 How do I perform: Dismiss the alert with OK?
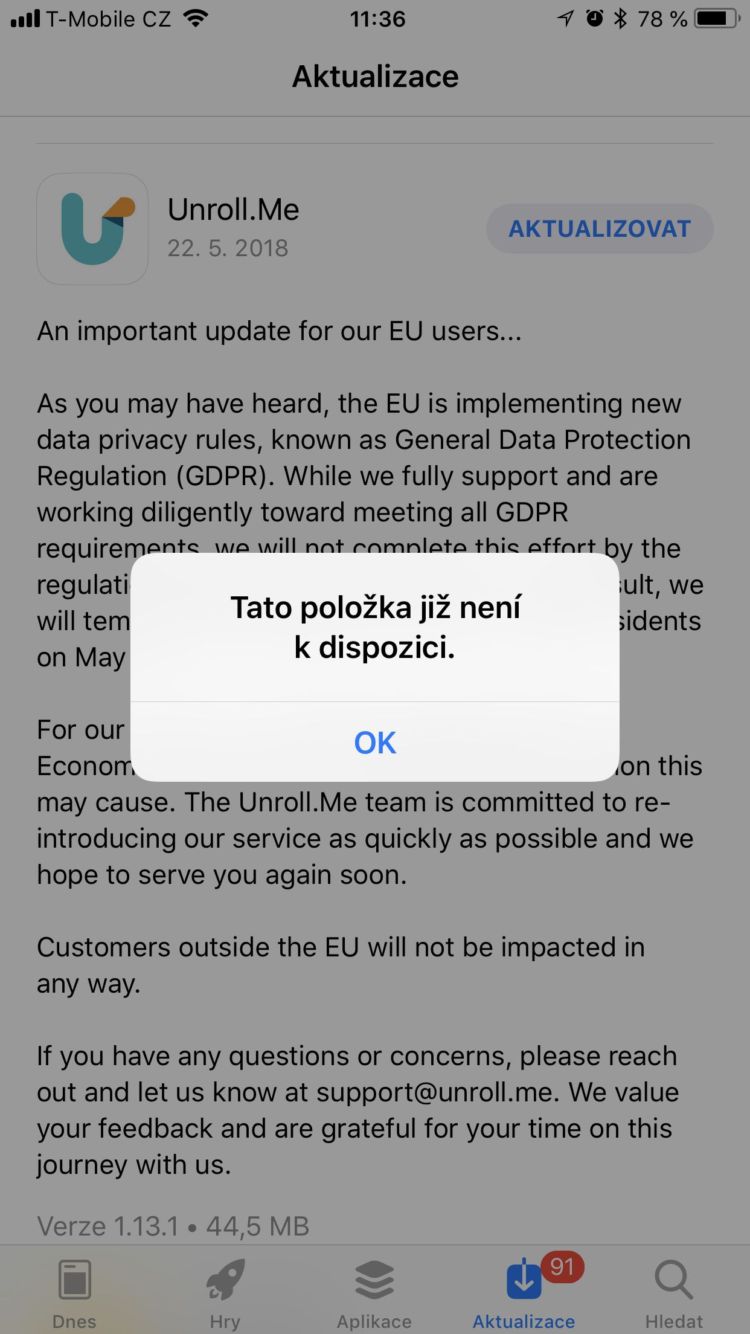[x=375, y=742]
